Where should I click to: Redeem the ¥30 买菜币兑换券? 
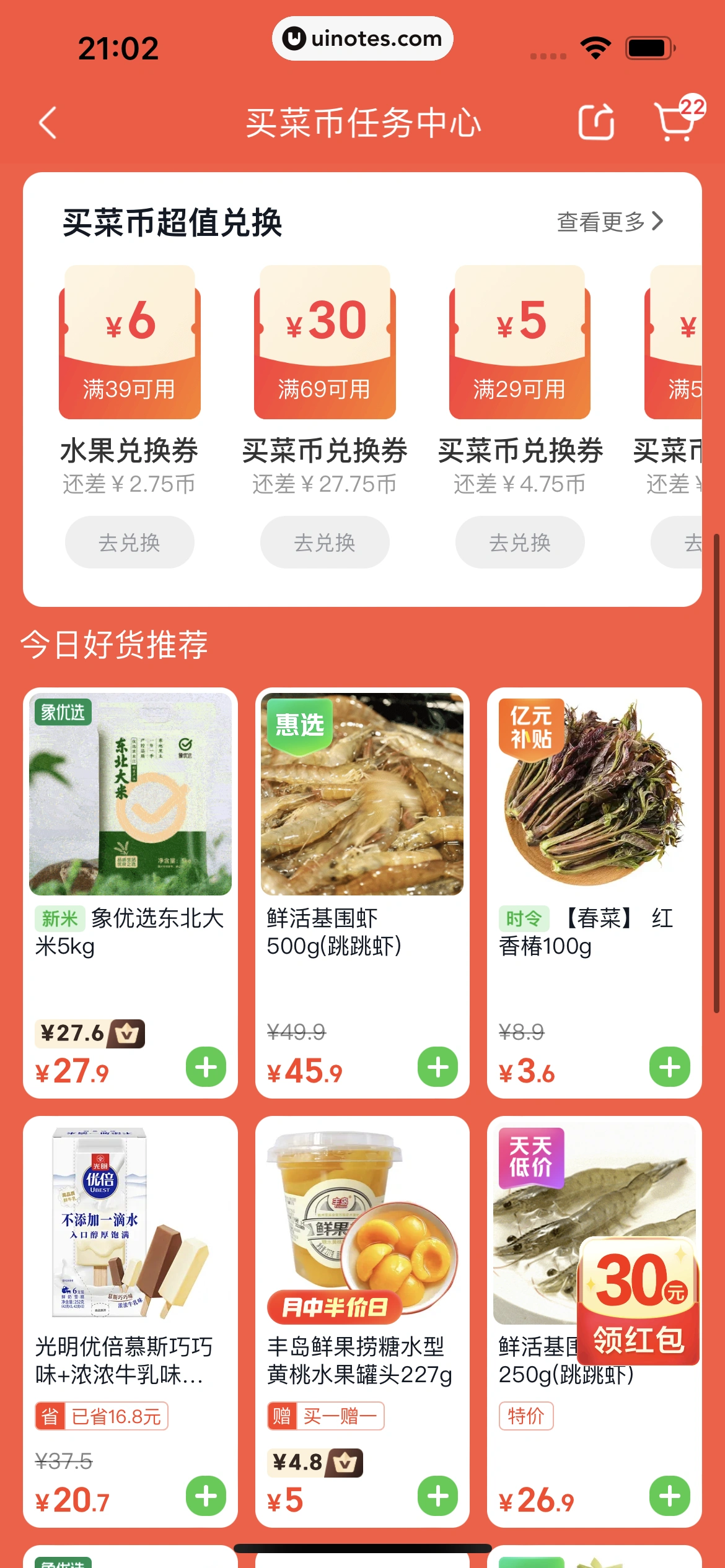pyautogui.click(x=325, y=542)
